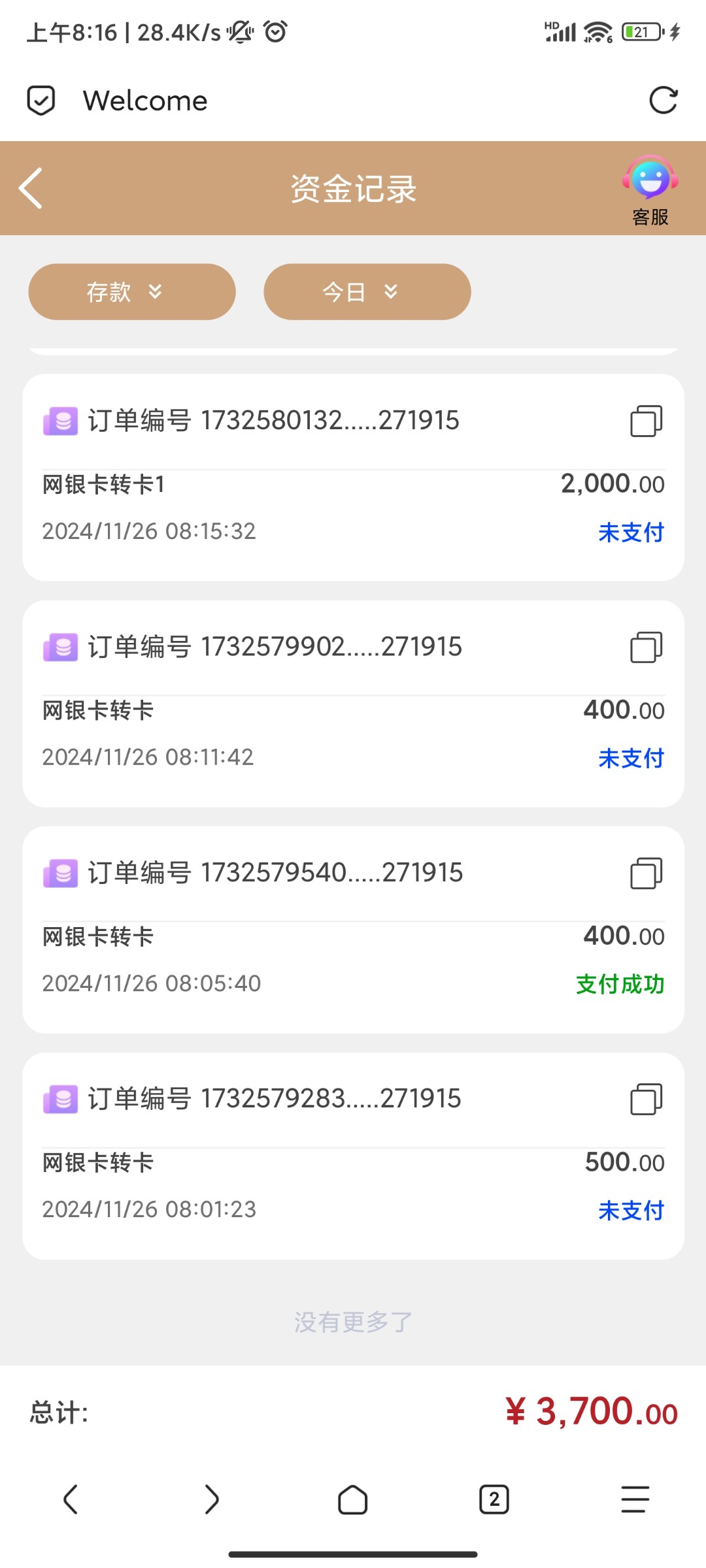Screen dimensions: 706x1568
Task: Expand the 存款 type dropdown
Action: pyautogui.click(x=131, y=291)
